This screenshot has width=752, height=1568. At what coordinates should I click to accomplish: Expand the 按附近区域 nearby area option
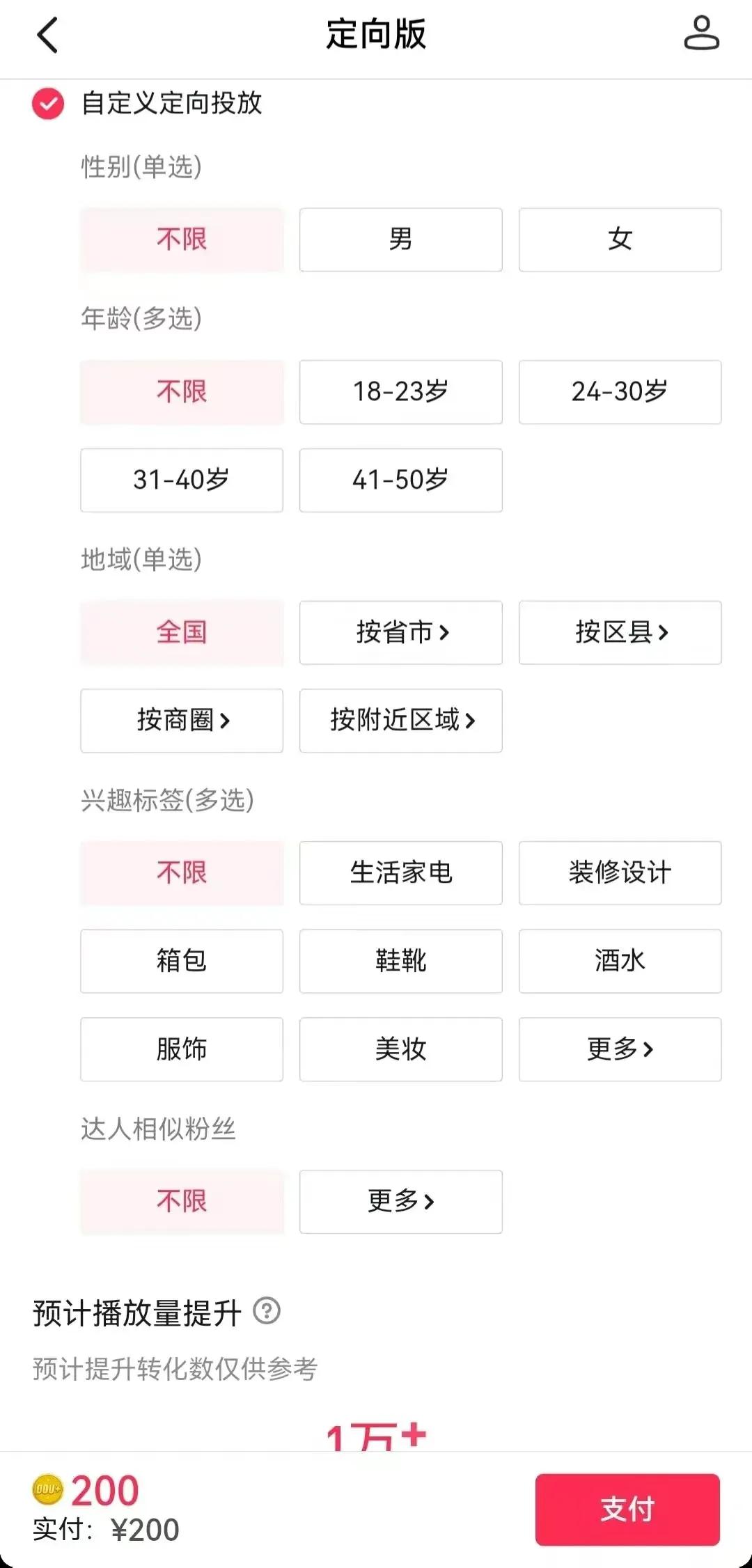coord(400,721)
